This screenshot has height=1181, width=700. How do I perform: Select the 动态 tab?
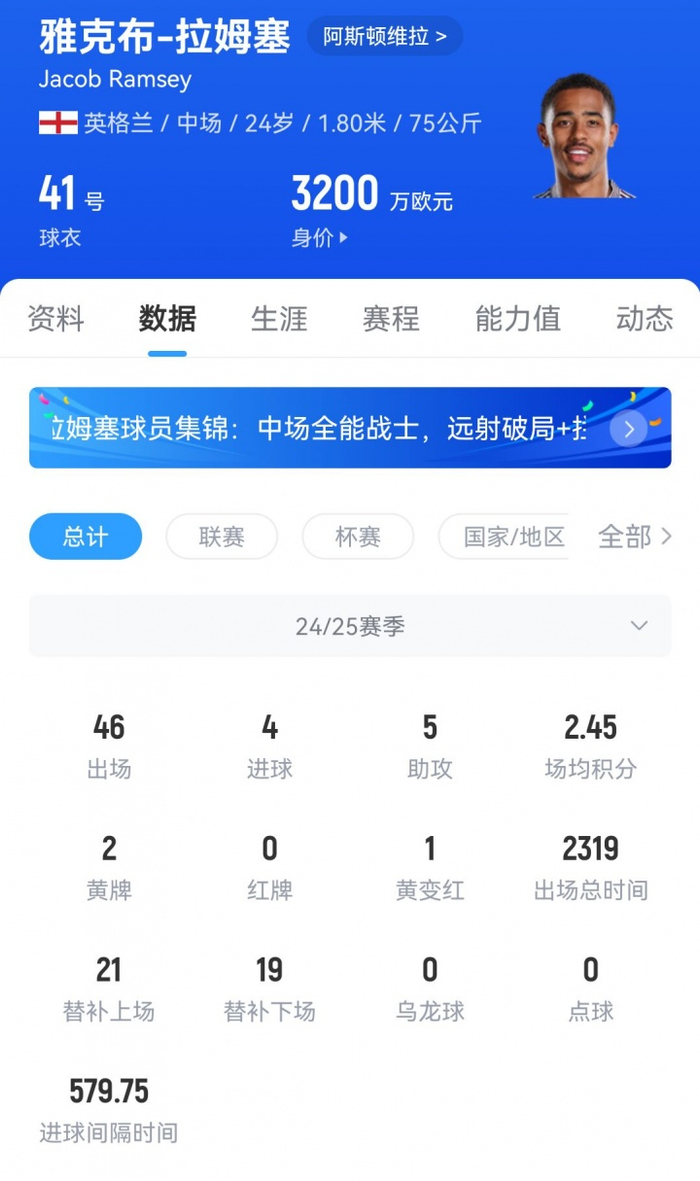coord(644,319)
